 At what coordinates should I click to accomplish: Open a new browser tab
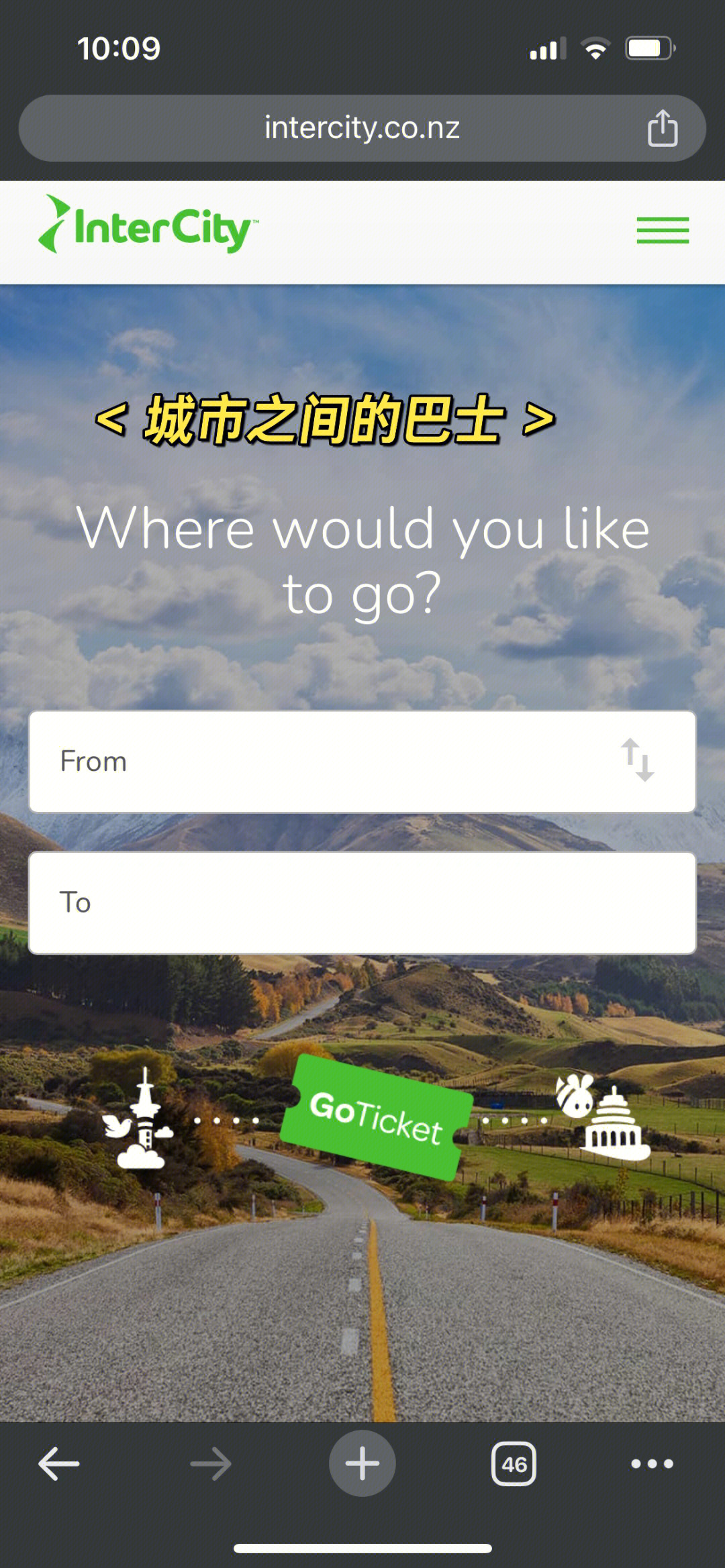coord(362,1463)
